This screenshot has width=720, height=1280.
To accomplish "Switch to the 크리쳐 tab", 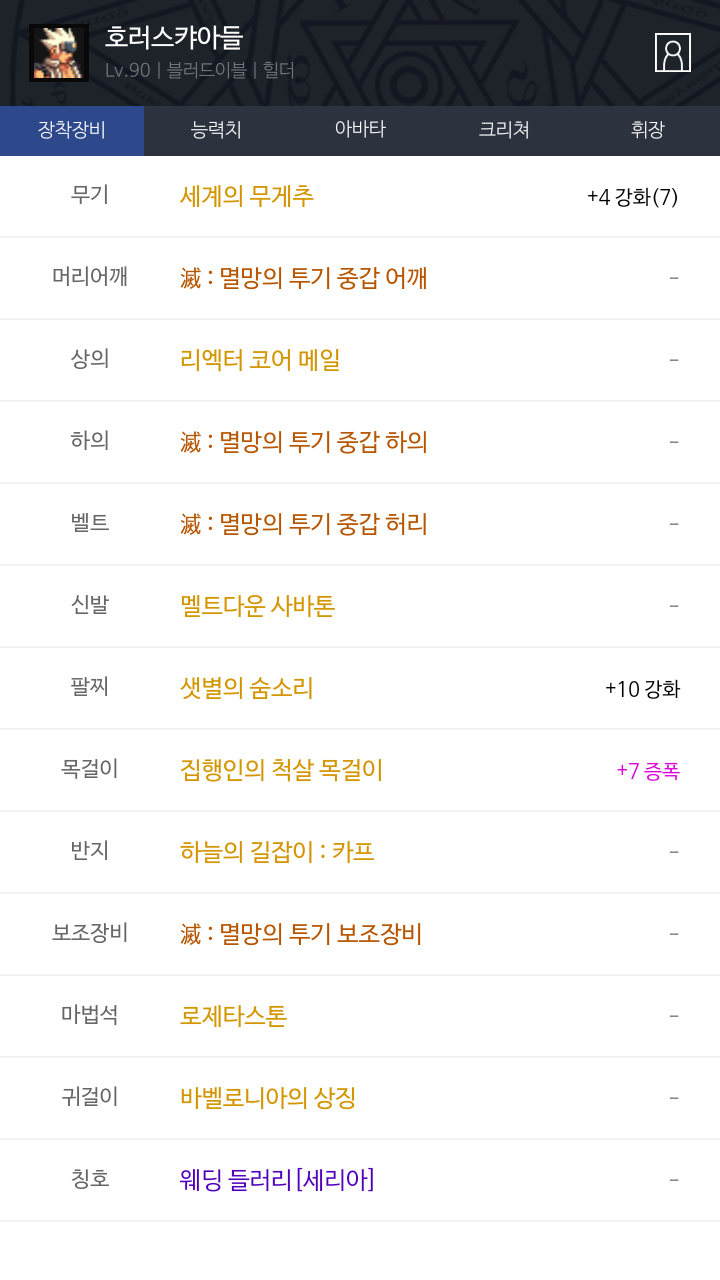I will coord(504,130).
